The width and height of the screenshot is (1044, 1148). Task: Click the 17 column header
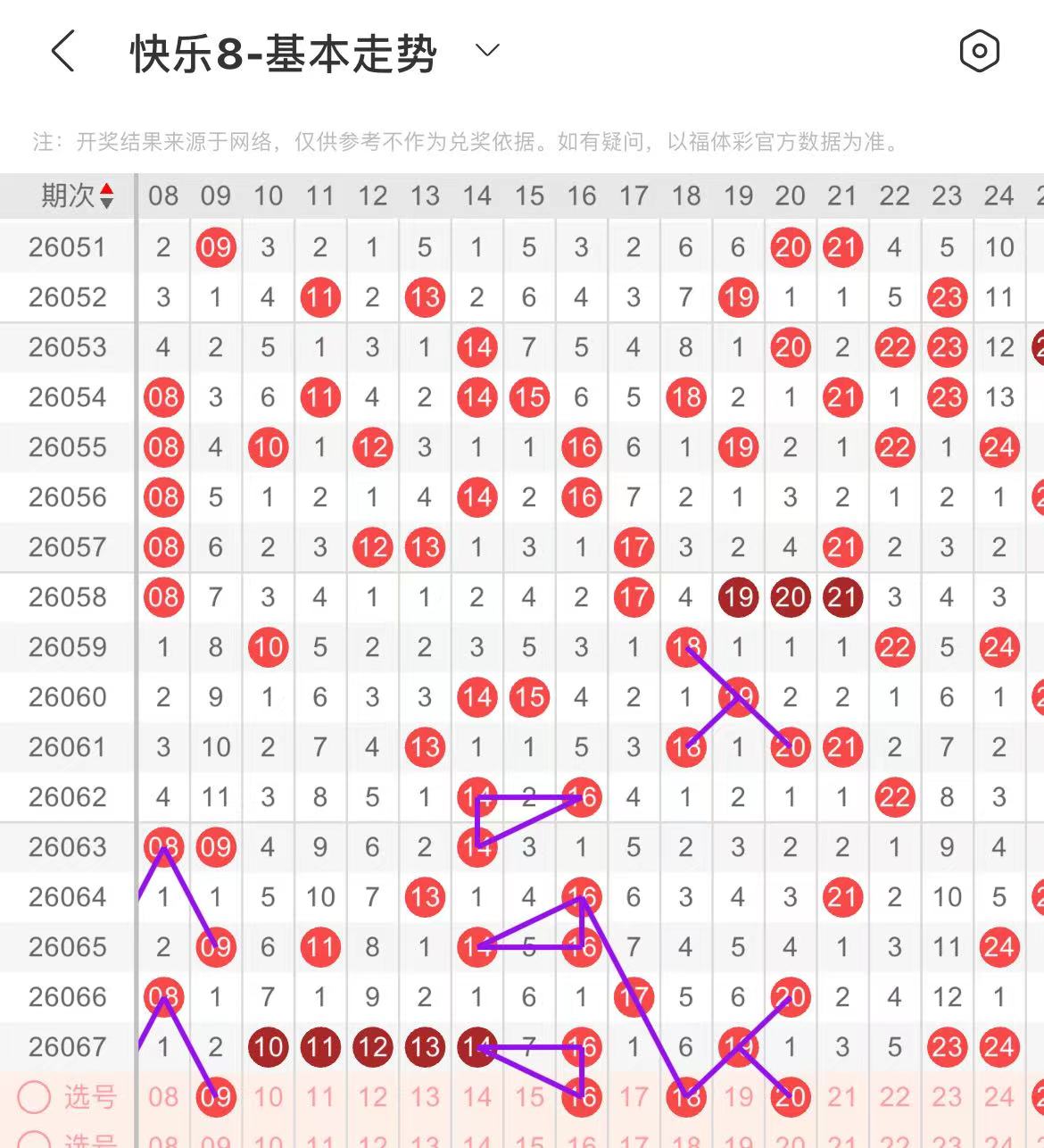tap(634, 195)
